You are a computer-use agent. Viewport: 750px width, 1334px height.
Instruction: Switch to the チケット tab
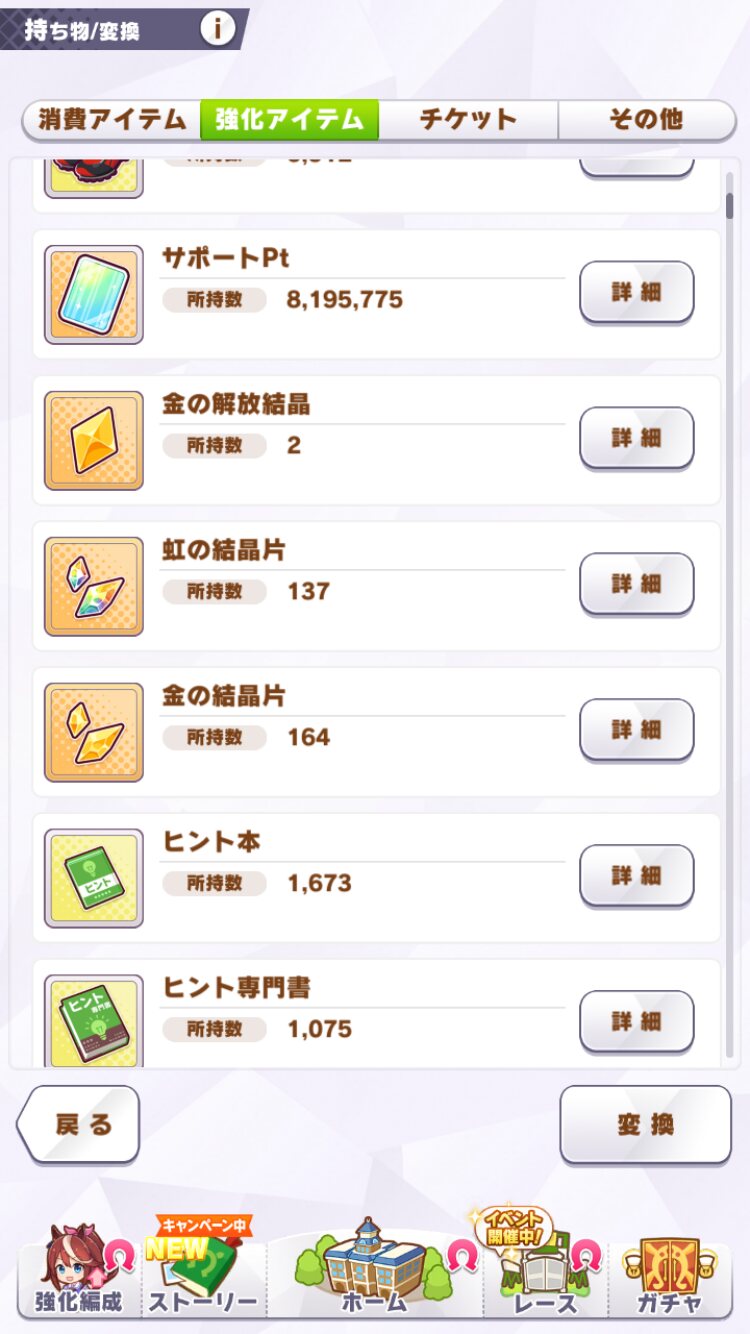pyautogui.click(x=468, y=120)
